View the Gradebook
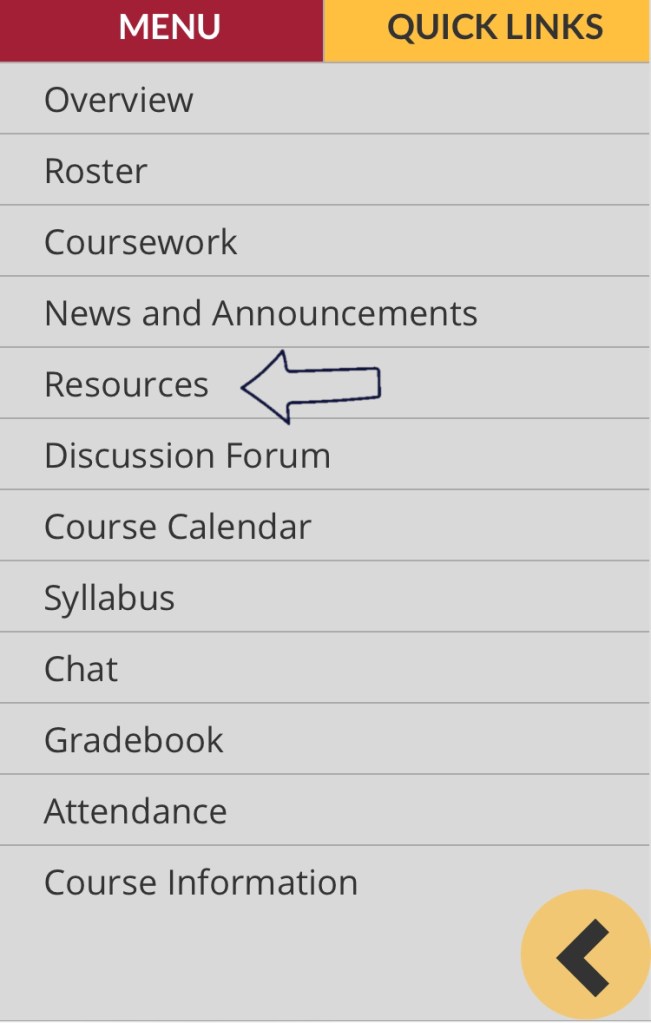 [134, 740]
